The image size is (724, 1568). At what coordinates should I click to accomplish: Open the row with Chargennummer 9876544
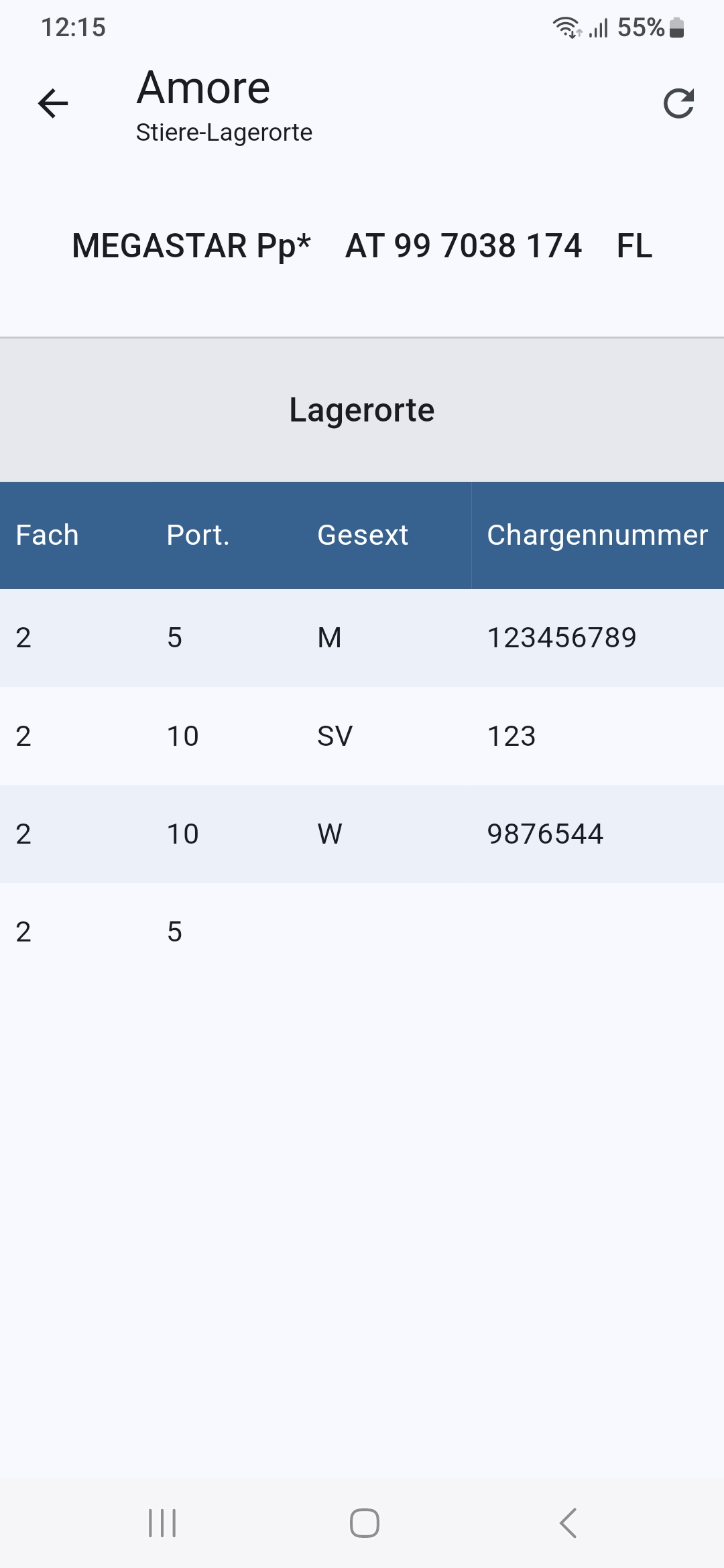click(x=362, y=834)
